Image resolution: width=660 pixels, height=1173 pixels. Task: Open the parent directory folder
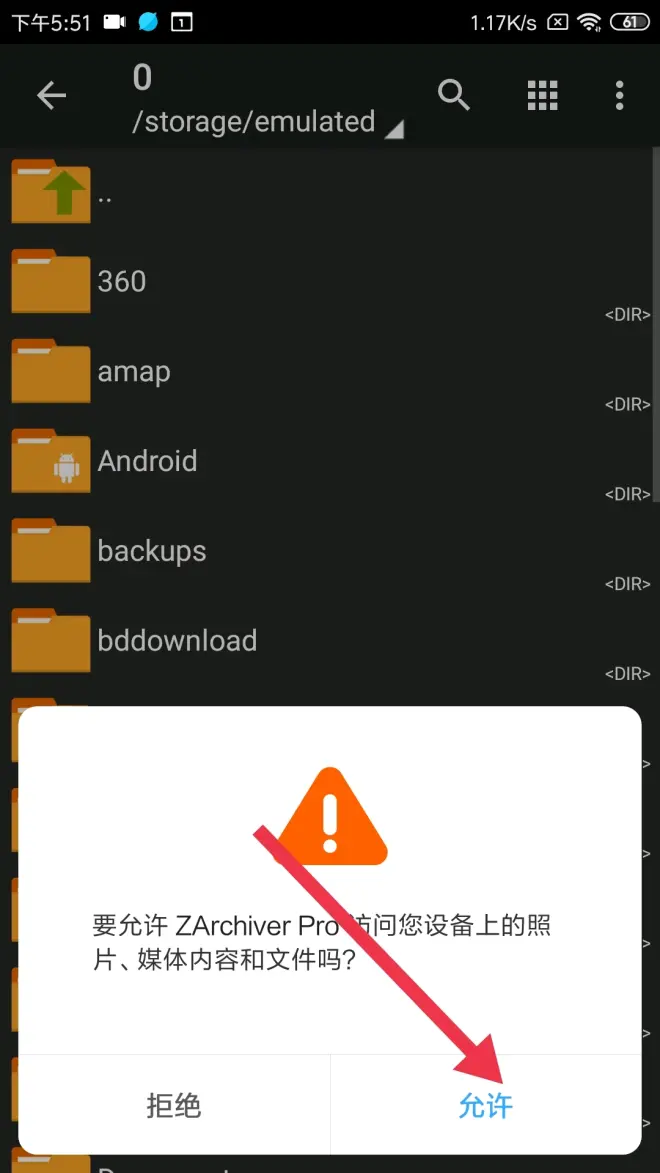(330, 192)
